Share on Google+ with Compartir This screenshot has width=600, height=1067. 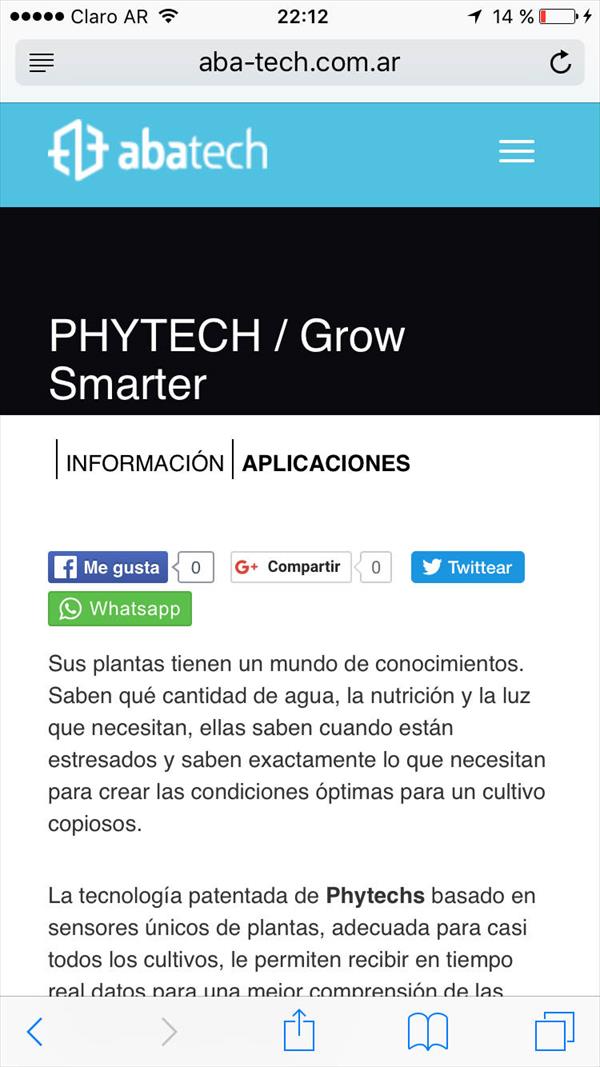click(291, 567)
